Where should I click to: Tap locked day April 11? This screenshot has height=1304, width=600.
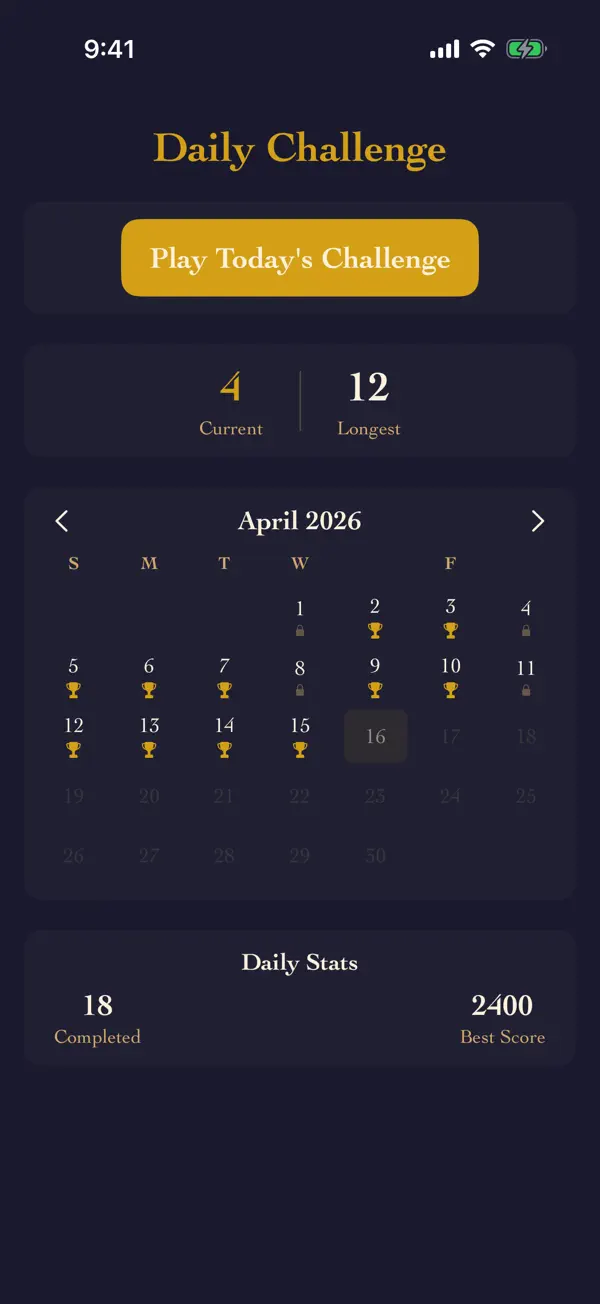(526, 677)
